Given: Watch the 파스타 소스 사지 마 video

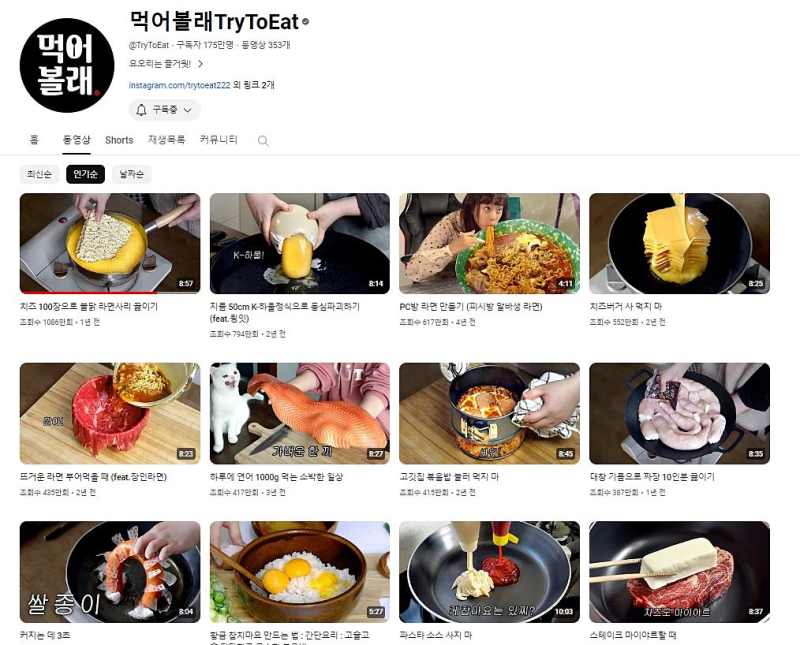Looking at the screenshot, I should pyautogui.click(x=489, y=571).
